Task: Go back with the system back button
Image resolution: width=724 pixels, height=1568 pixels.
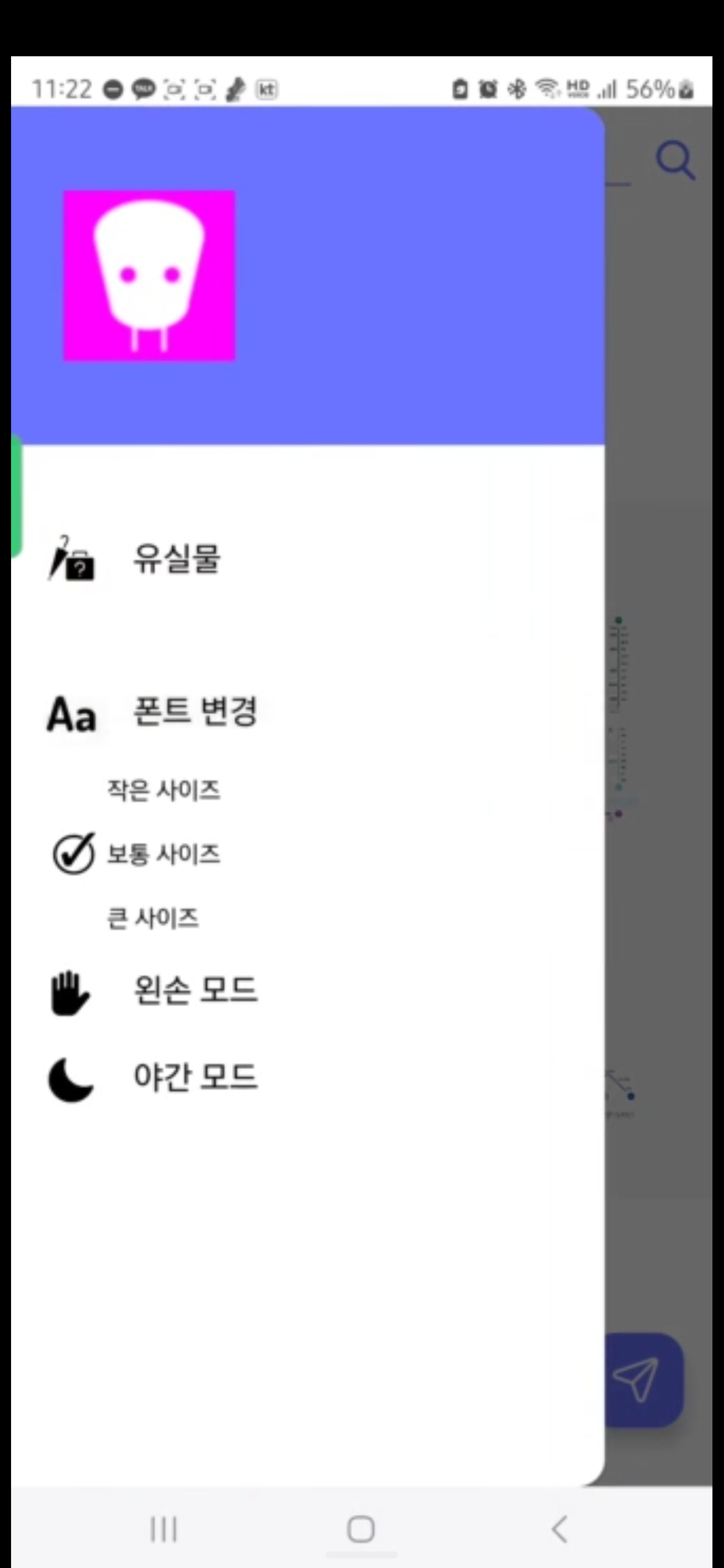Action: tap(560, 1528)
